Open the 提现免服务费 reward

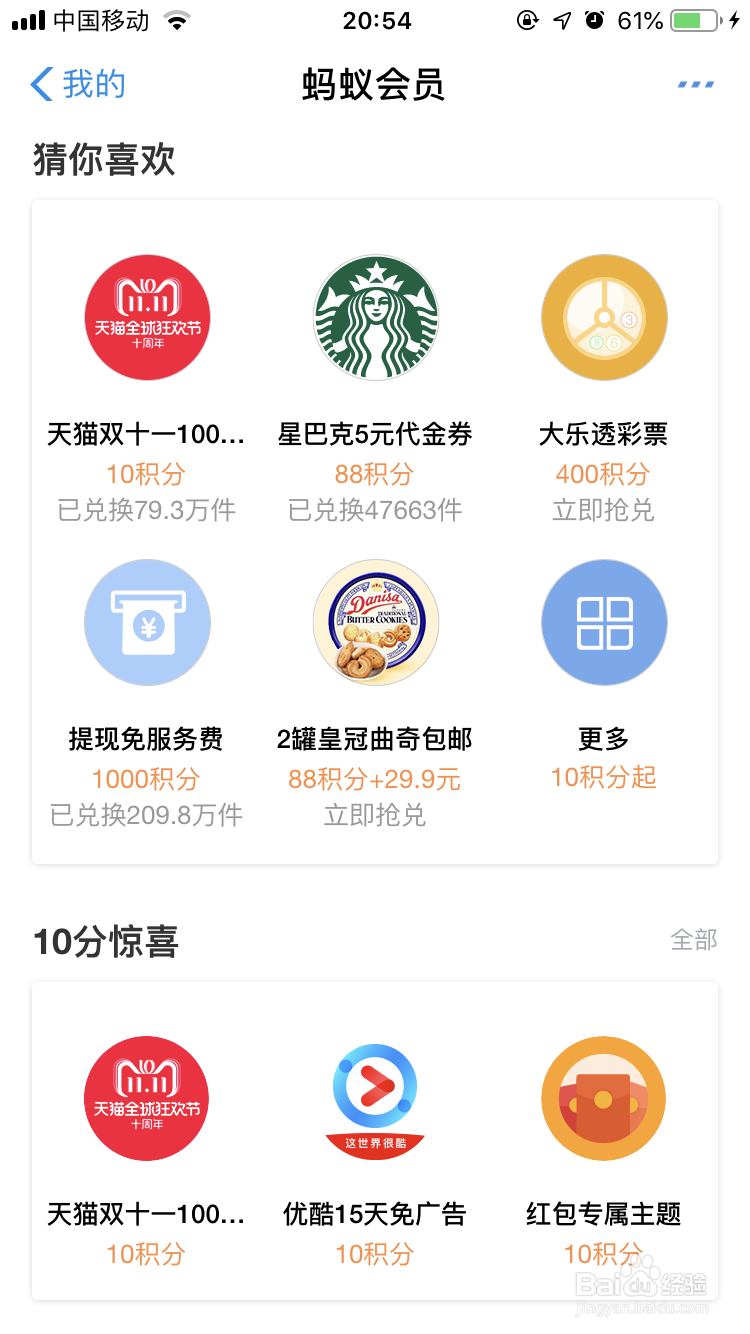tap(147, 623)
